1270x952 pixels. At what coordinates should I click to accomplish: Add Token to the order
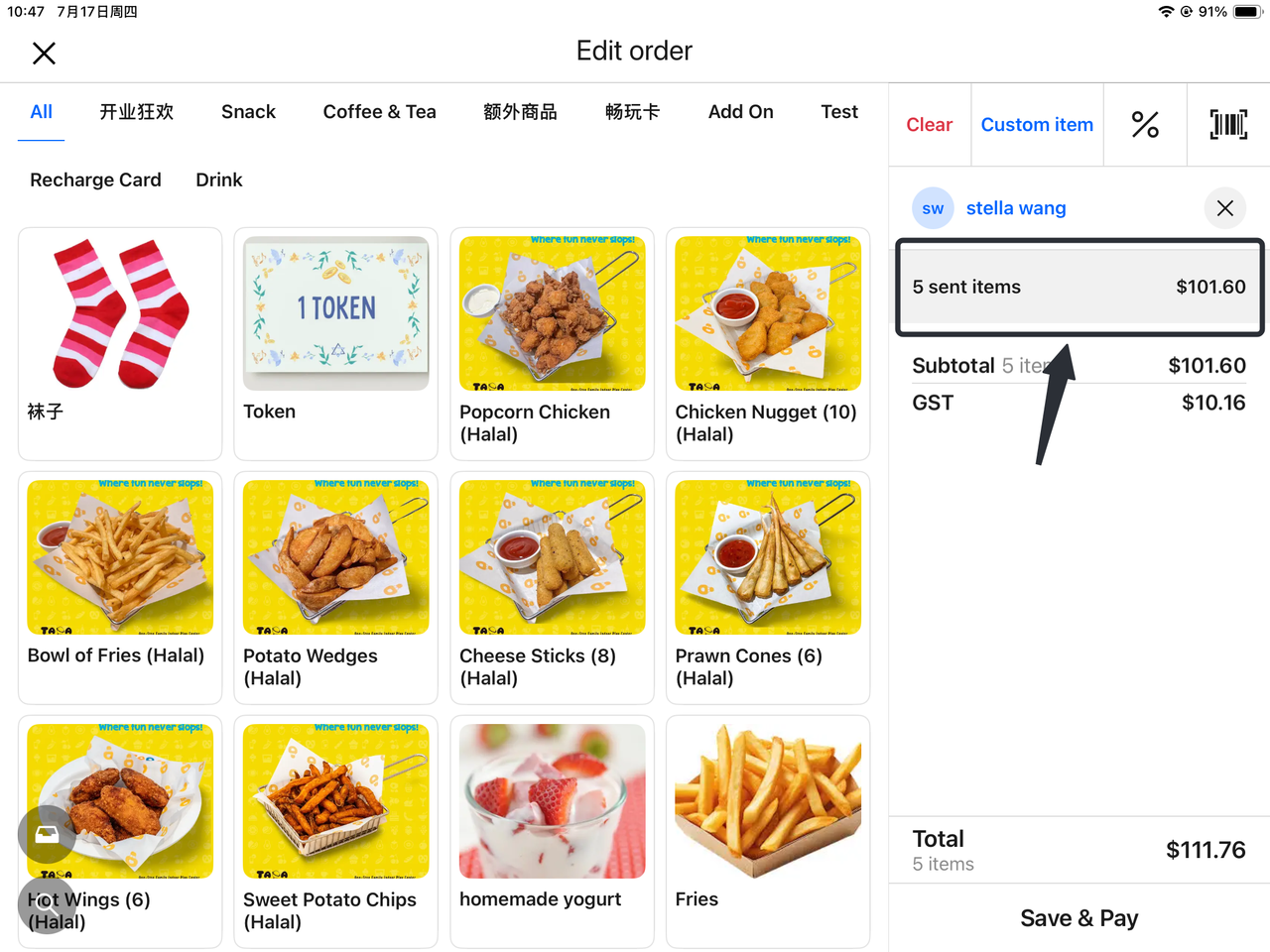[335, 343]
